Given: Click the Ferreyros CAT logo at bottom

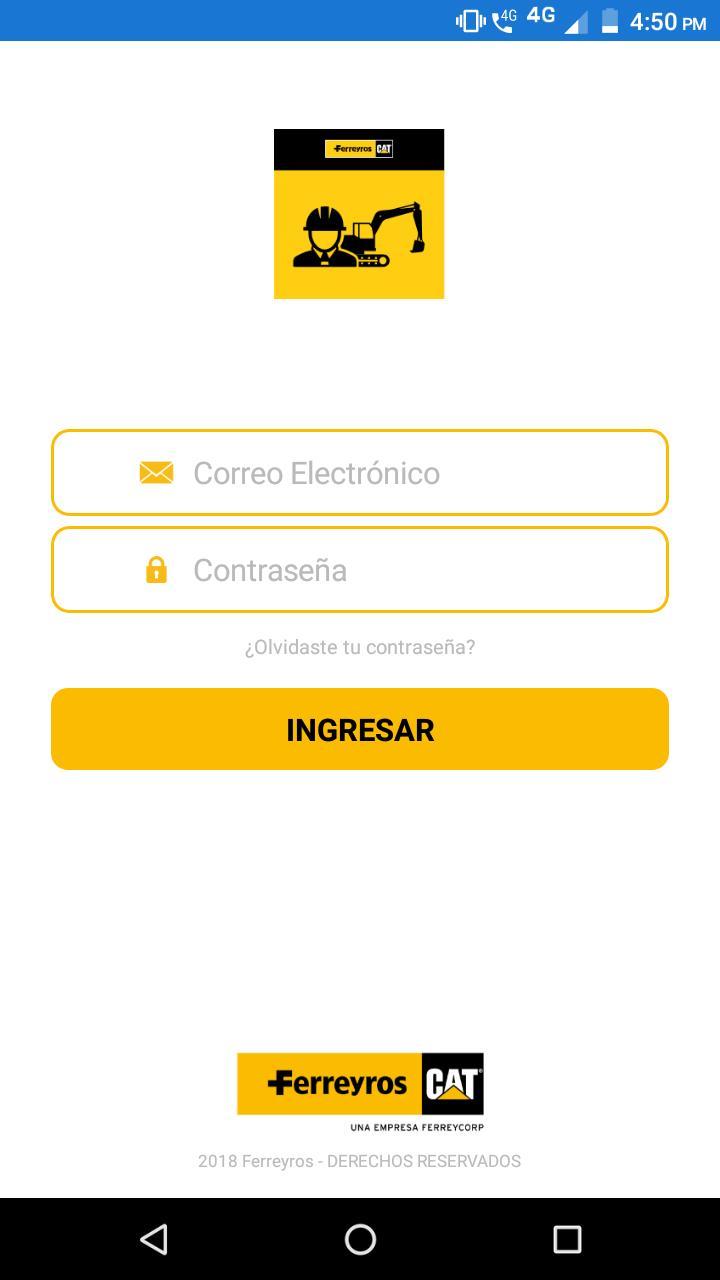Looking at the screenshot, I should point(359,1083).
